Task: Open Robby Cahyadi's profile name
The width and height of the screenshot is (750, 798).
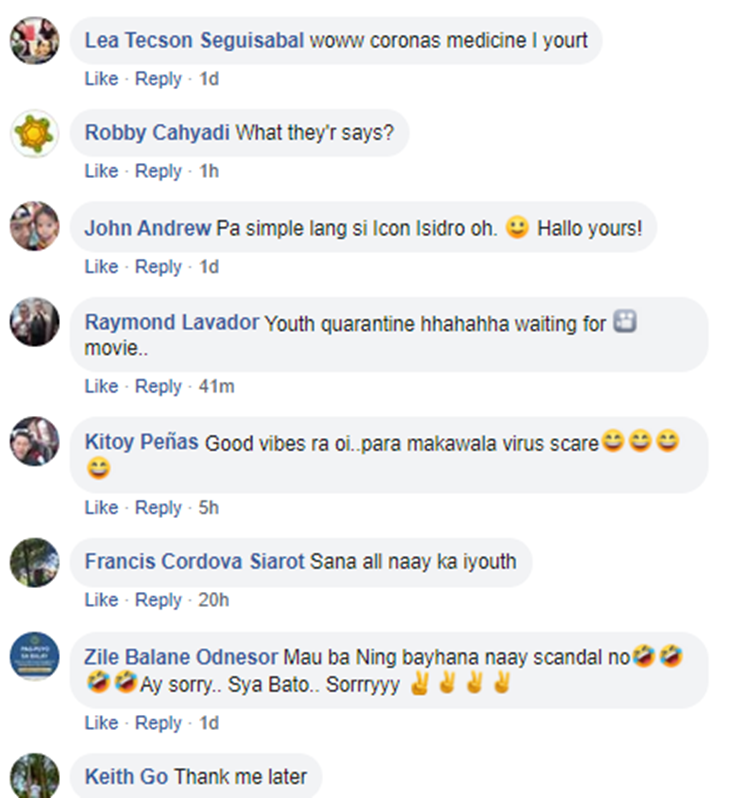Action: point(157,133)
